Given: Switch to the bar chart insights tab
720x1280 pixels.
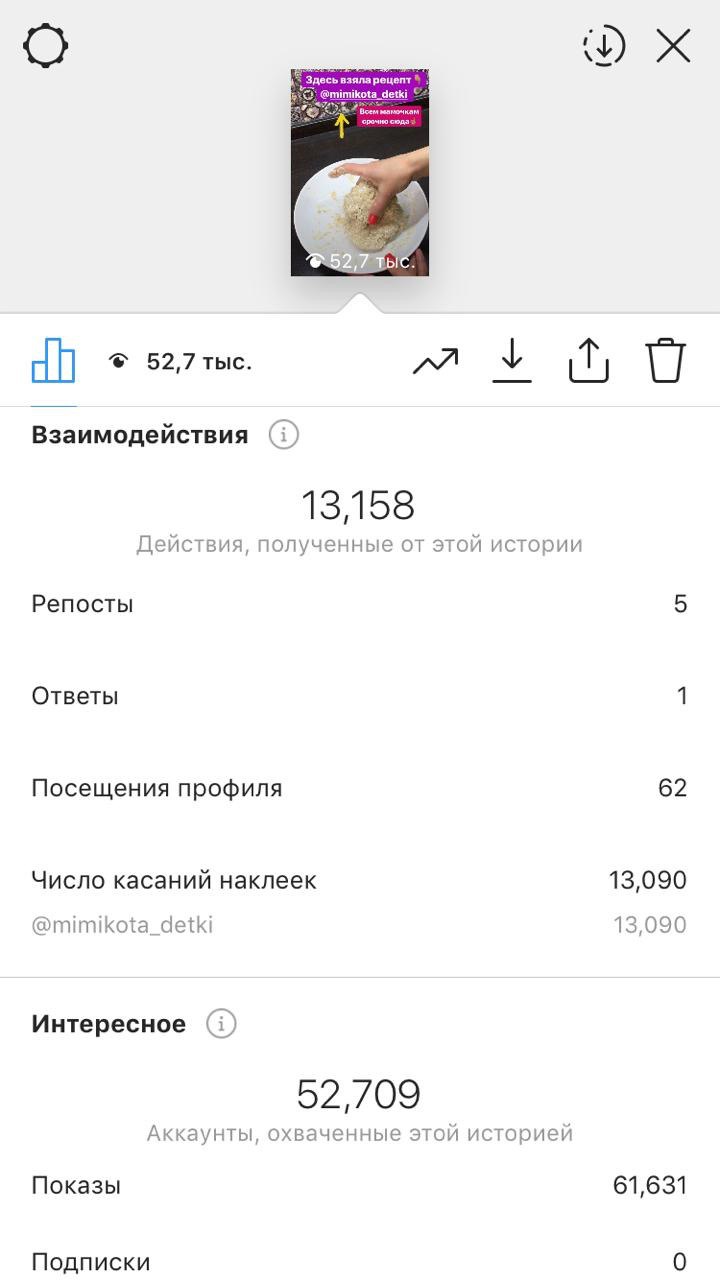Looking at the screenshot, I should 54,361.
